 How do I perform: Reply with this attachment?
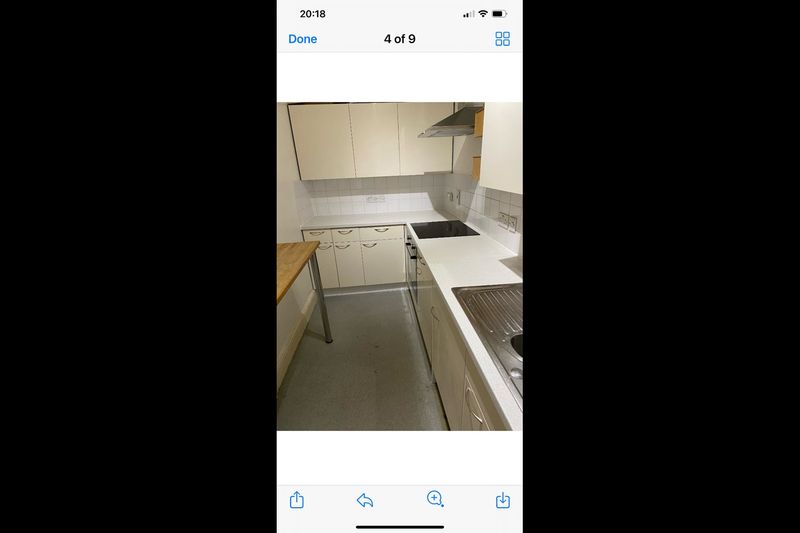(x=365, y=500)
